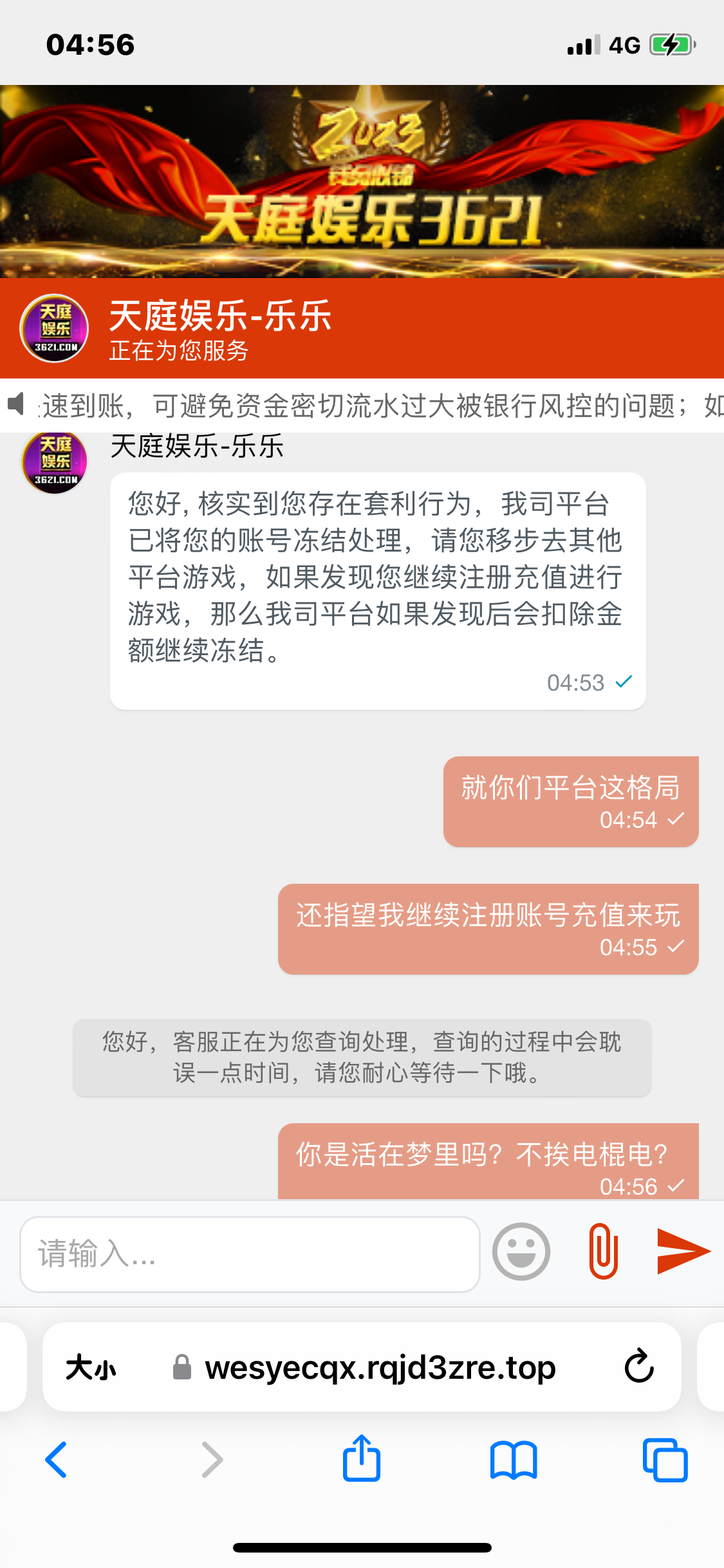Show all open Safari tabs
724x1568 pixels.
click(665, 1460)
